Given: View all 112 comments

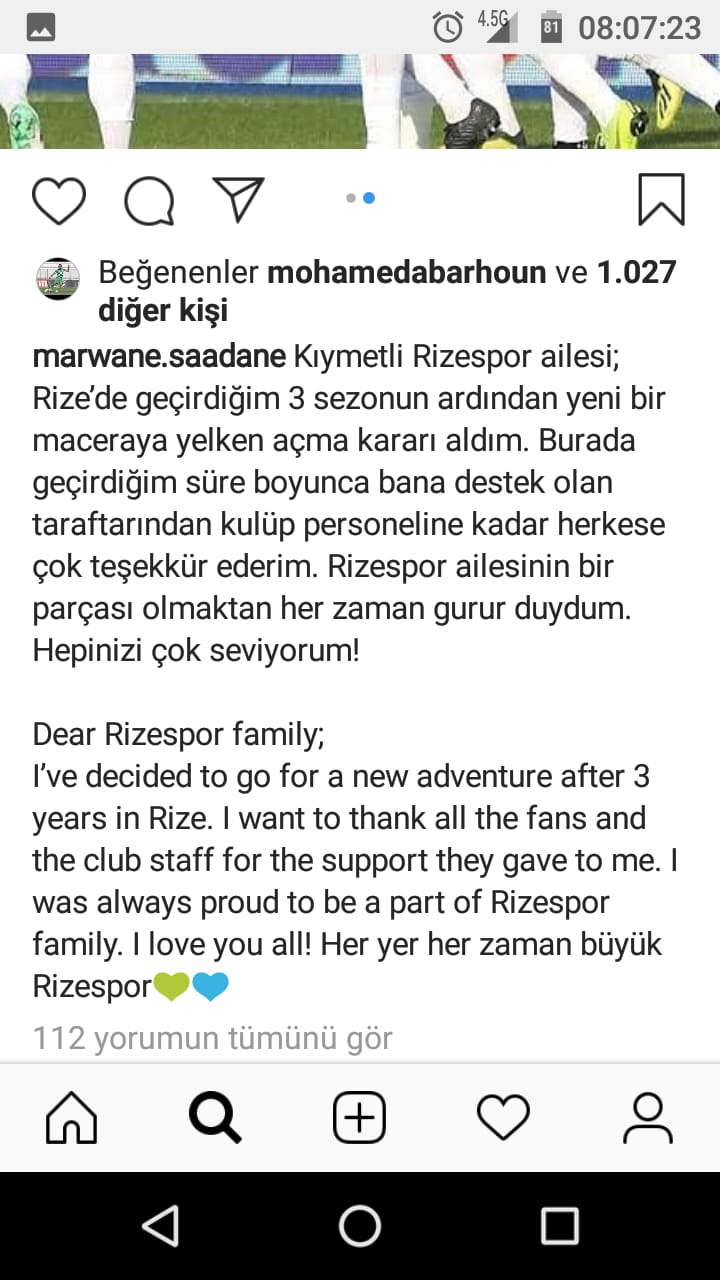Looking at the screenshot, I should point(212,1038).
